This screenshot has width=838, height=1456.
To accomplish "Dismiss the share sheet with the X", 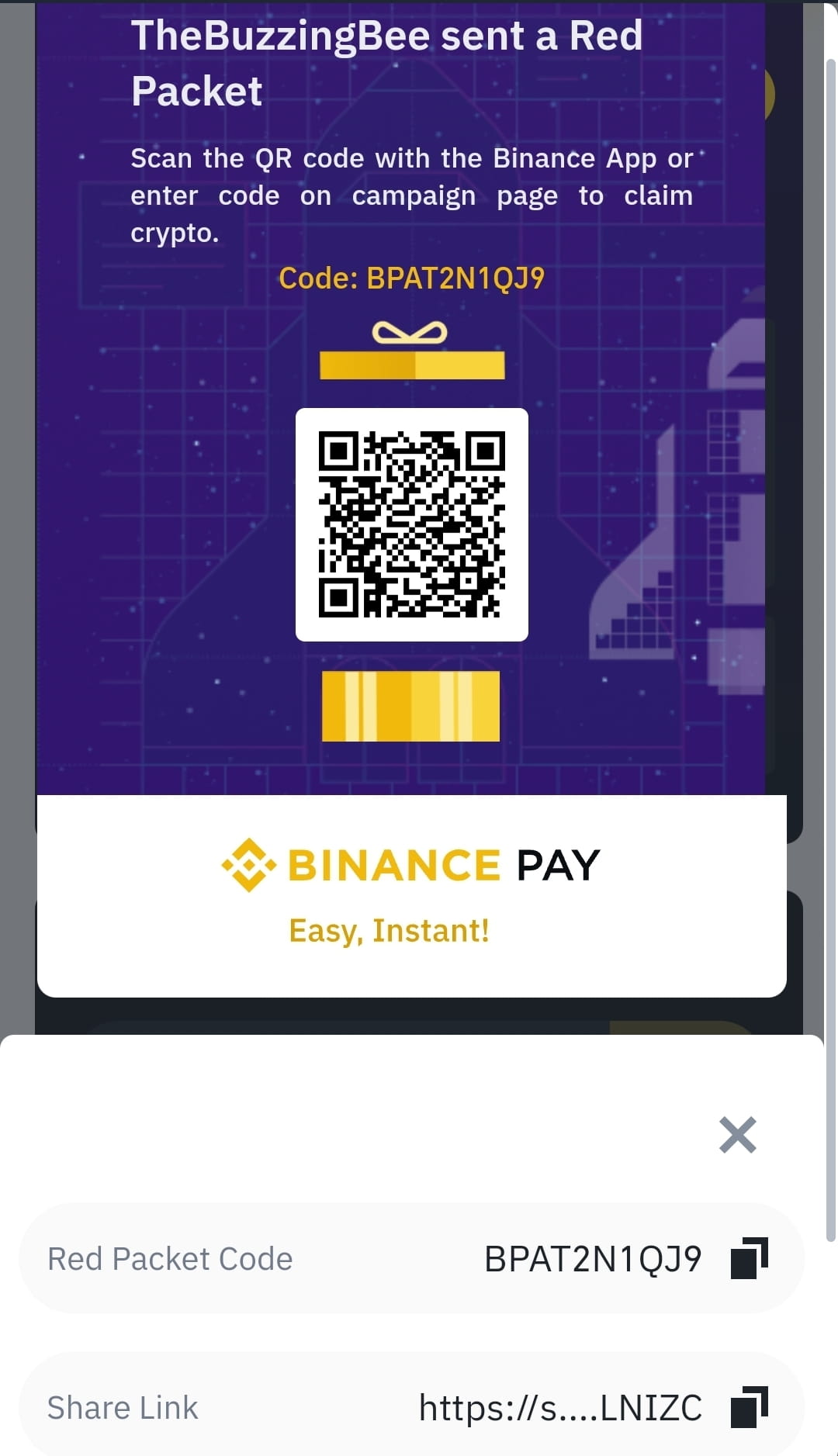I will (738, 1136).
